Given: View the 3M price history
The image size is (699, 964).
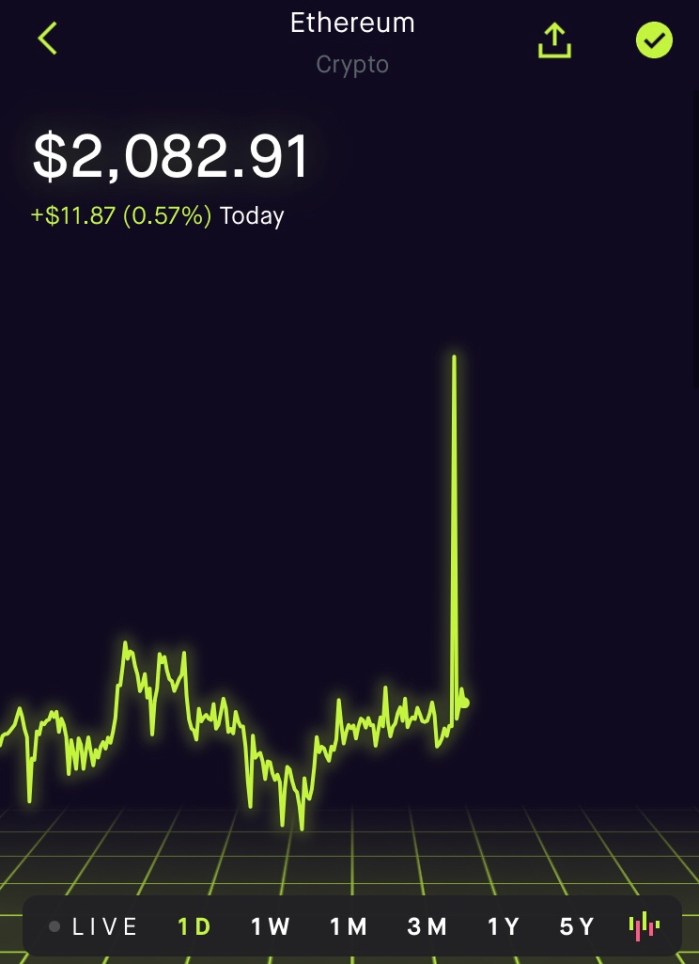Looking at the screenshot, I should click(427, 927).
